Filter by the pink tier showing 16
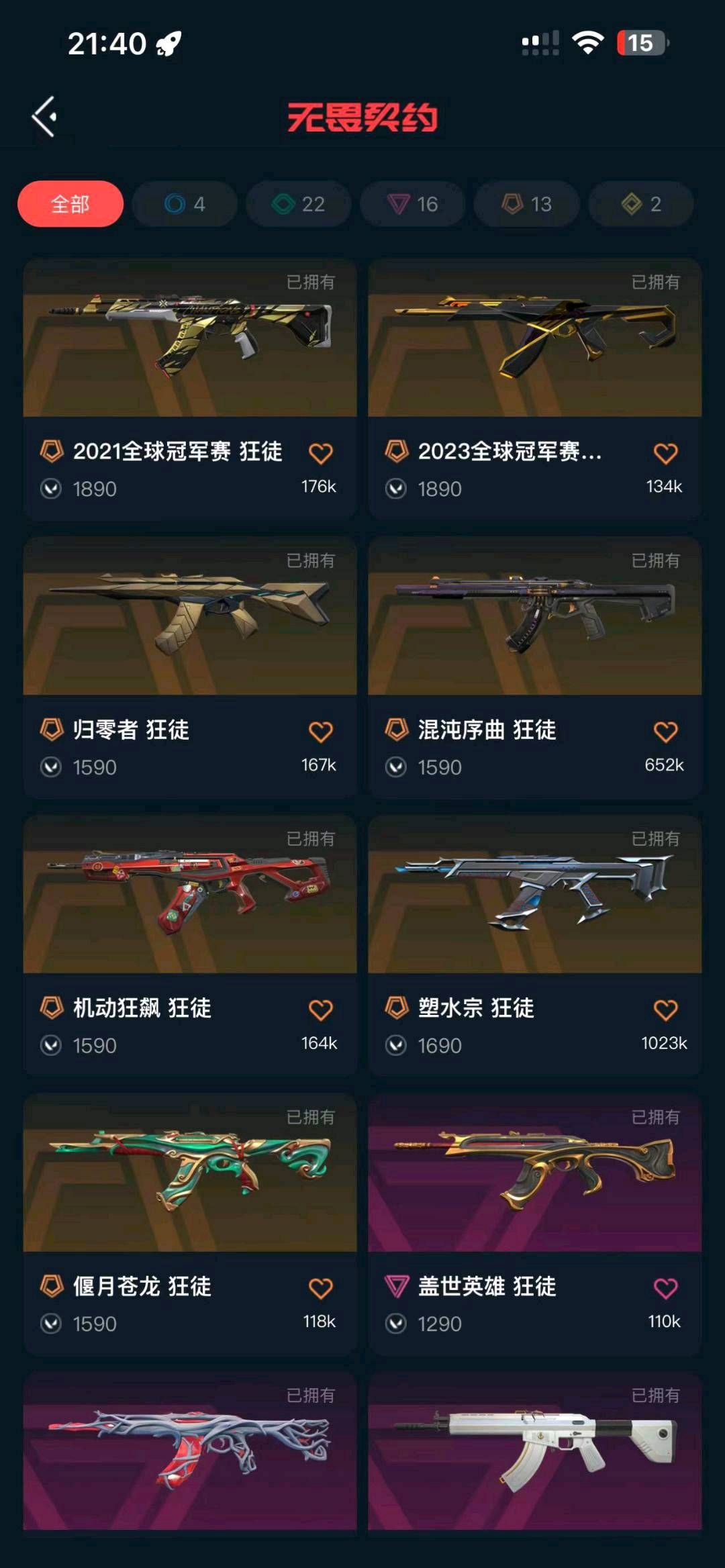Screen dimensions: 725x1568 click(412, 203)
